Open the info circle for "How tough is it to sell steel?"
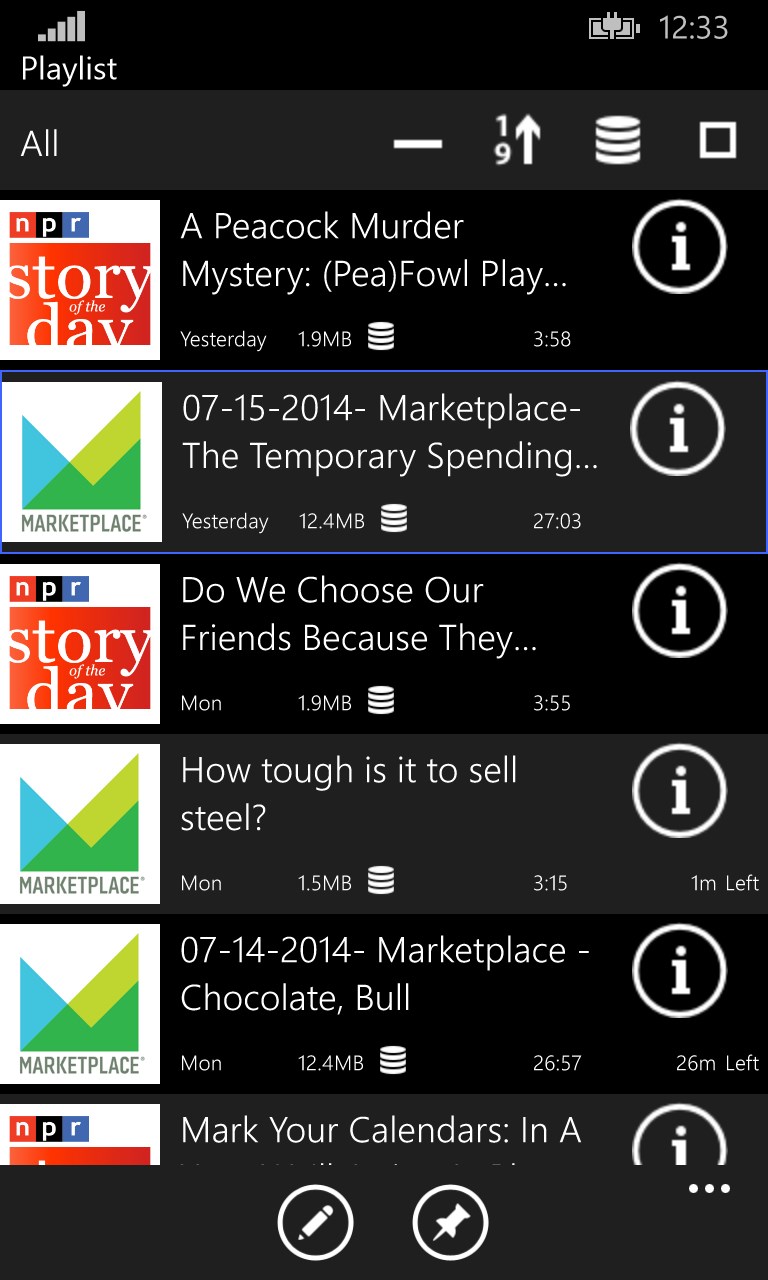Image resolution: width=768 pixels, height=1280 pixels. click(x=679, y=790)
